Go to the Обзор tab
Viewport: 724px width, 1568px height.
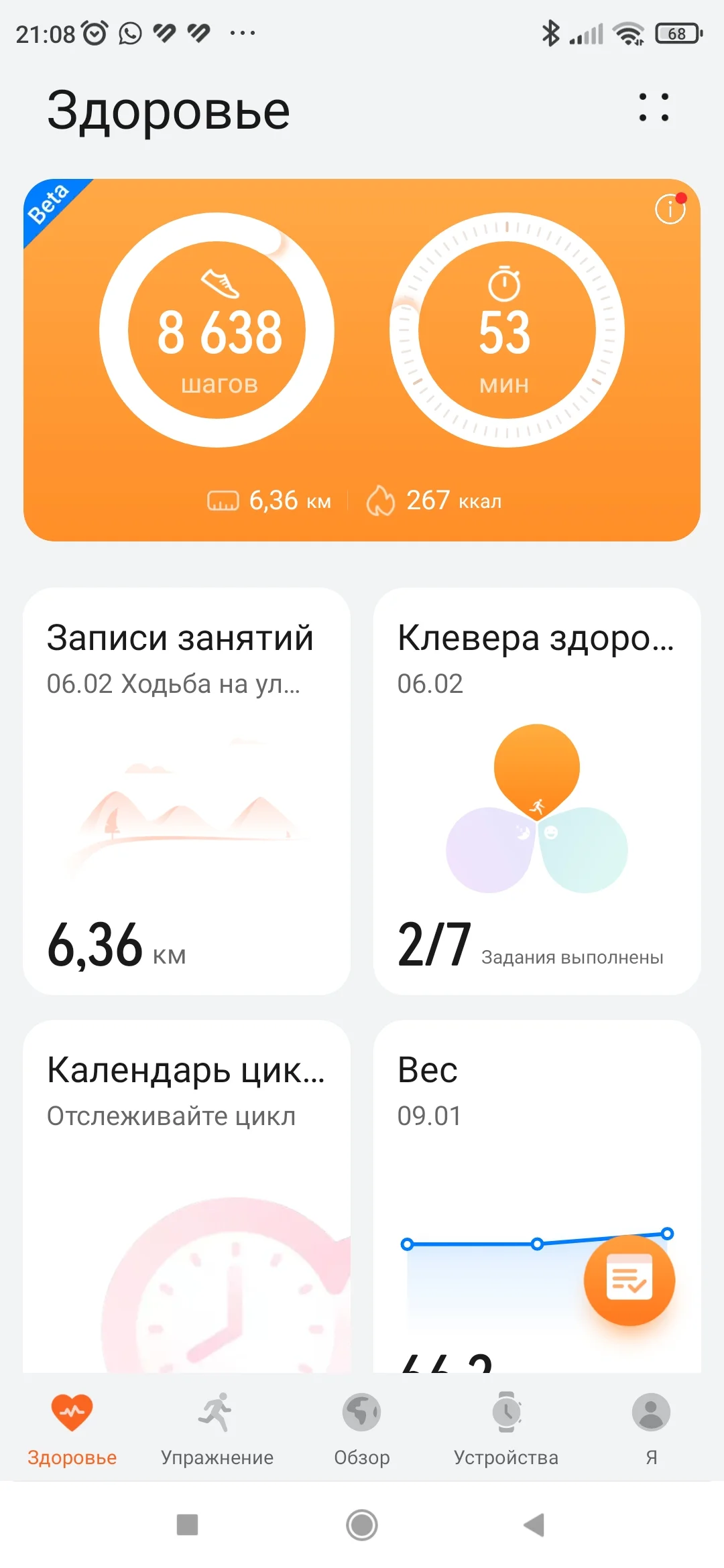[362, 1427]
